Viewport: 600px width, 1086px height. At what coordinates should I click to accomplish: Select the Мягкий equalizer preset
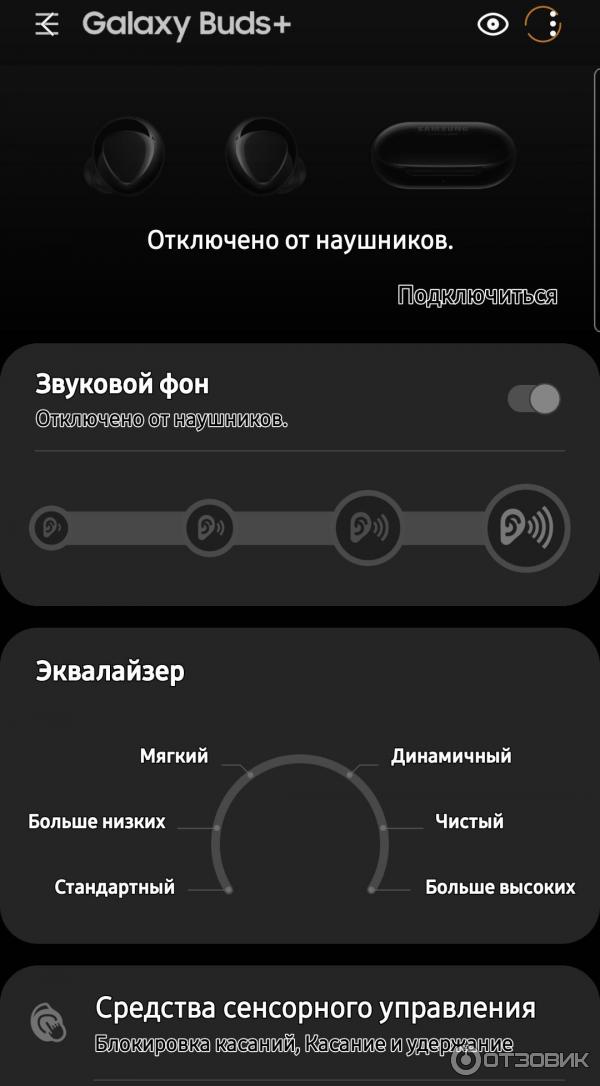175,756
